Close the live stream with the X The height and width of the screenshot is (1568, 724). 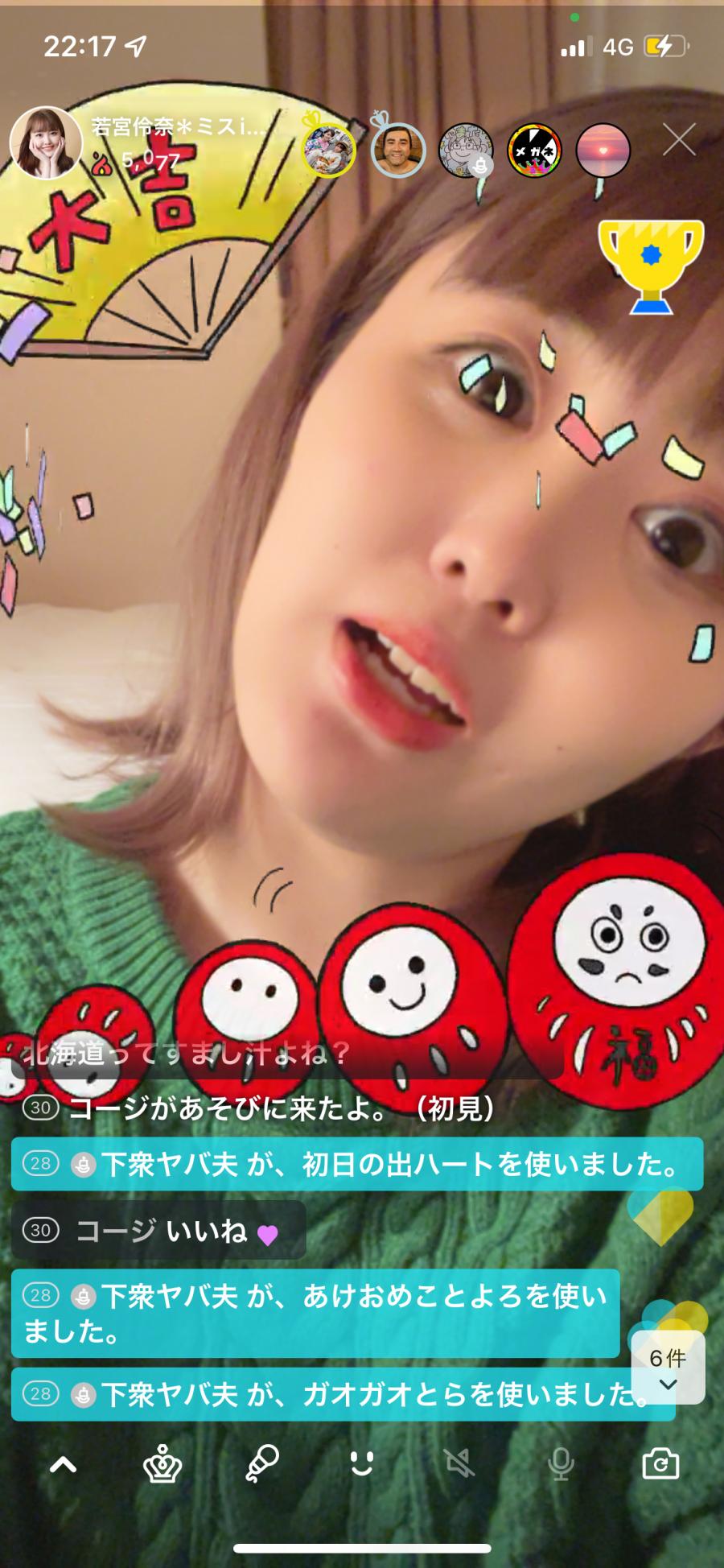point(679,141)
